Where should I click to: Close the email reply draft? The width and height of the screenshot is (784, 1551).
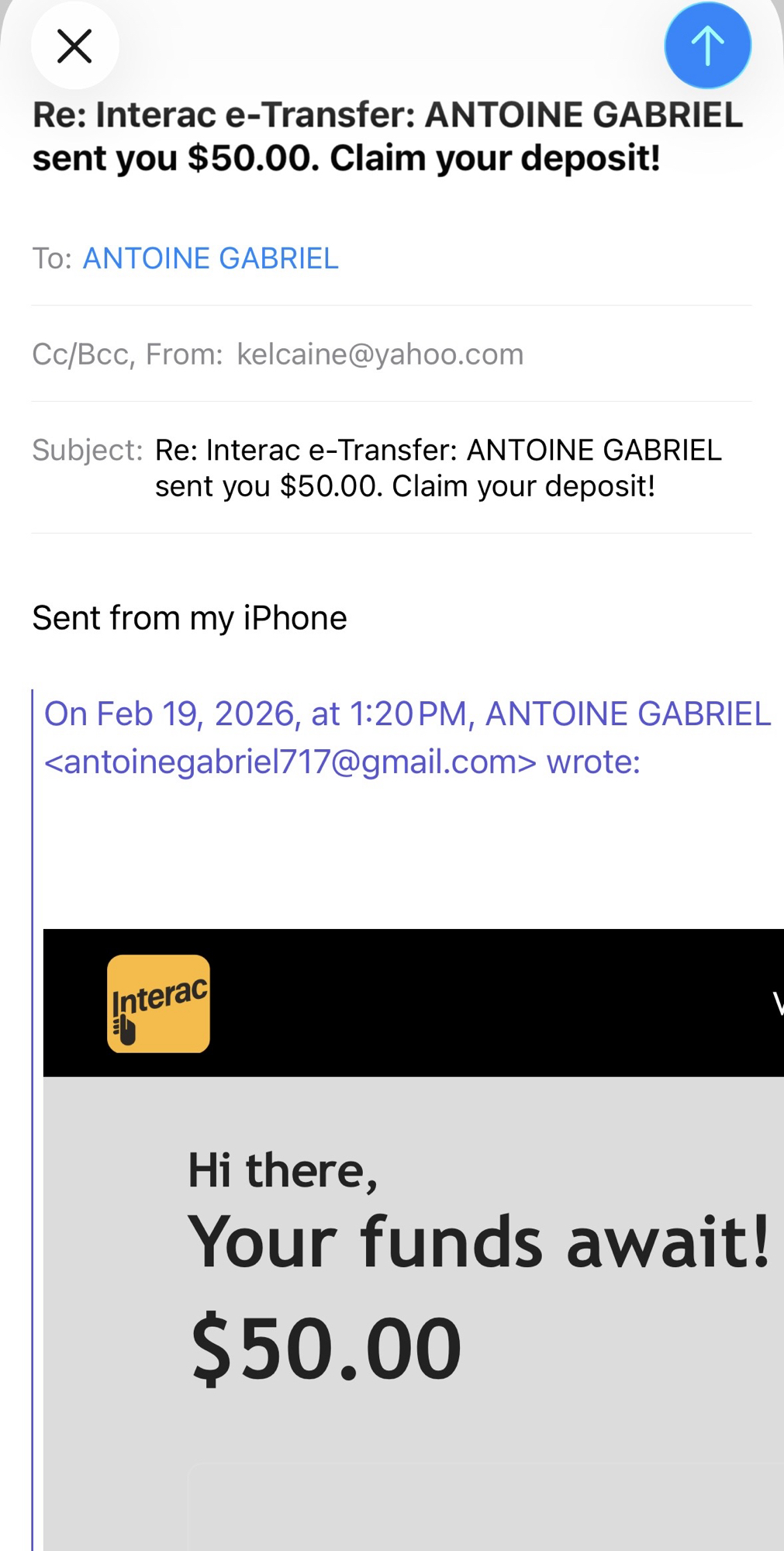click(74, 46)
